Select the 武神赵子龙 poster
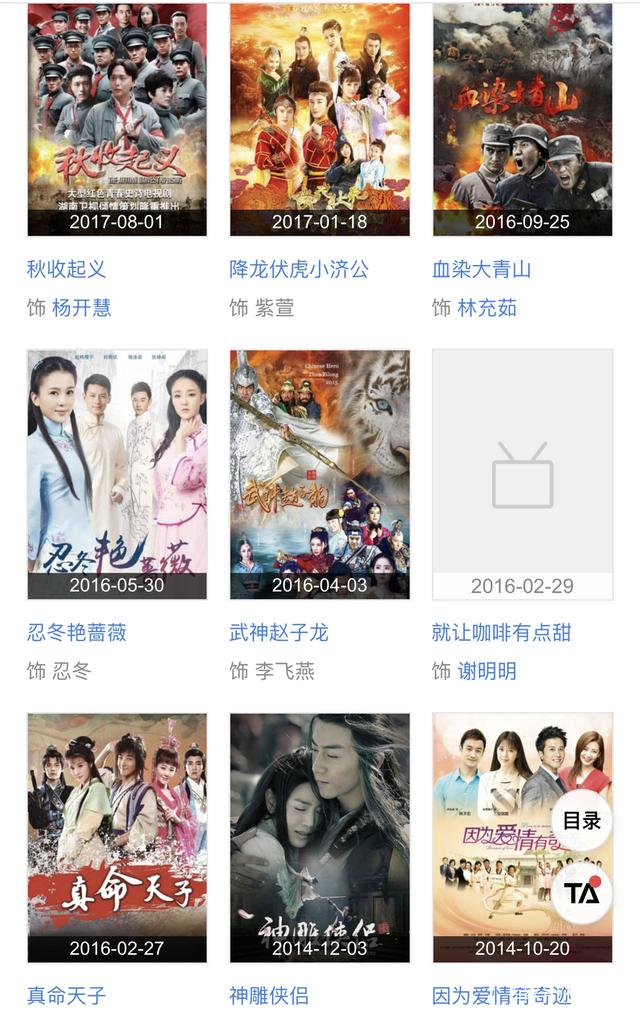Image resolution: width=640 pixels, height=1011 pixels. tap(320, 474)
